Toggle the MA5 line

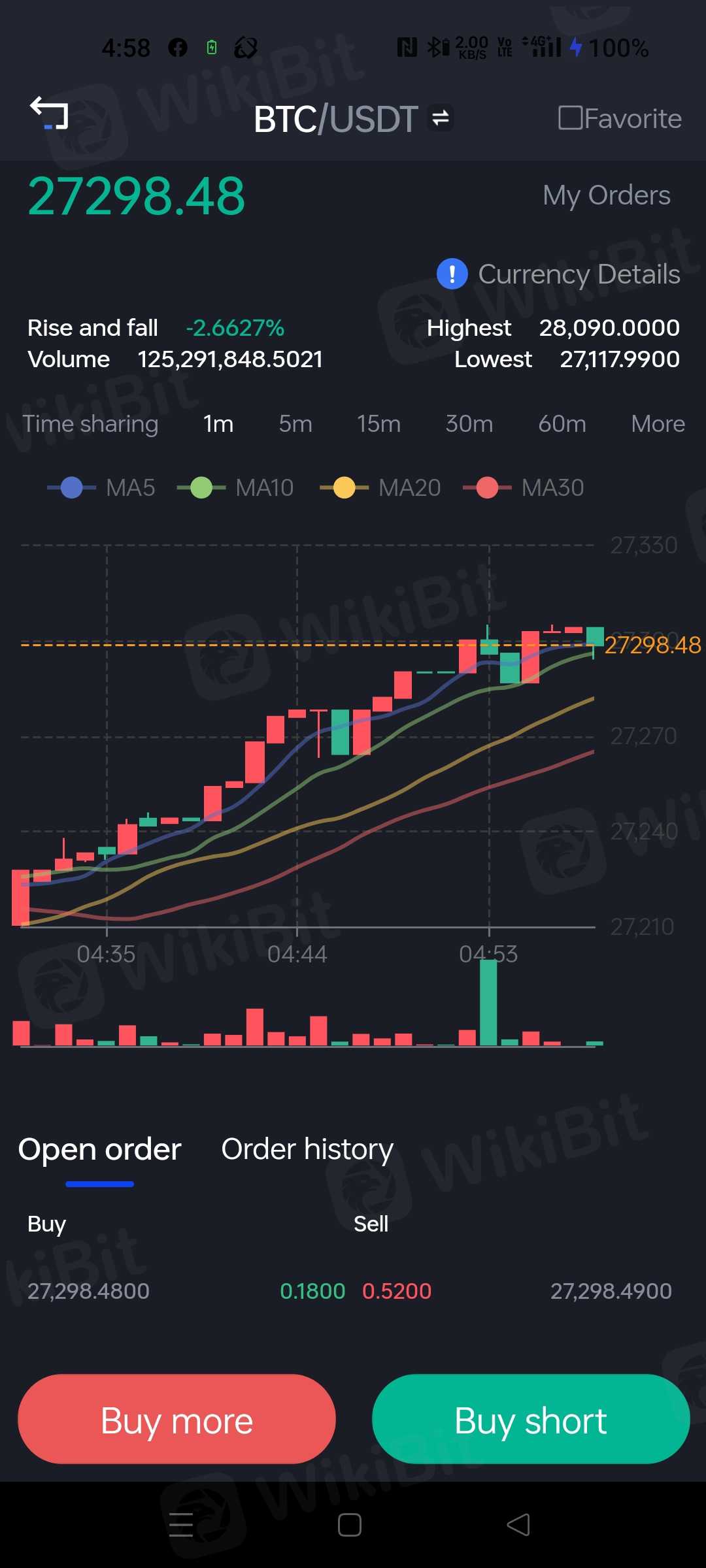click(101, 487)
